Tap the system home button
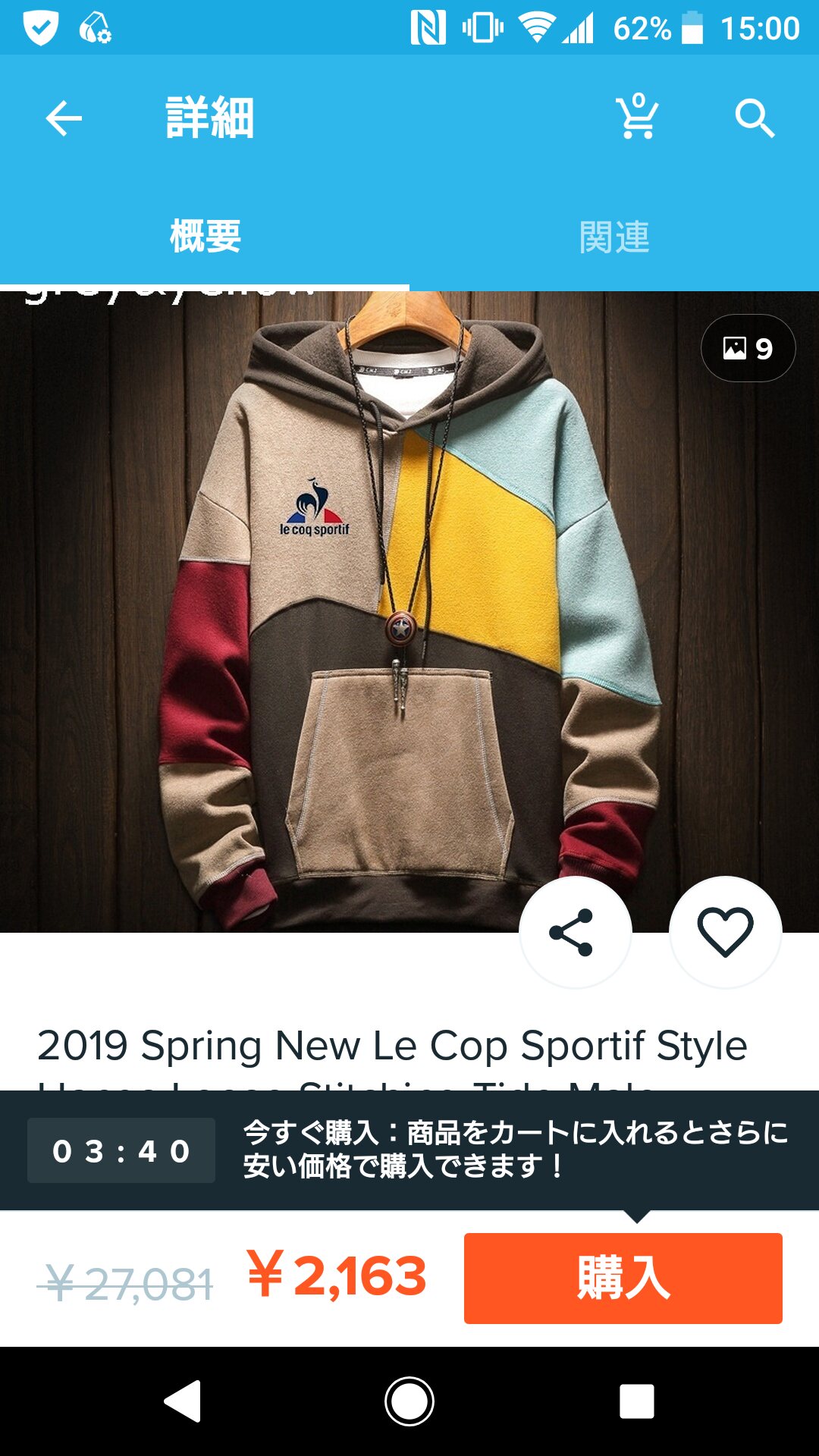Viewport: 819px width, 1456px height. pos(409,1401)
